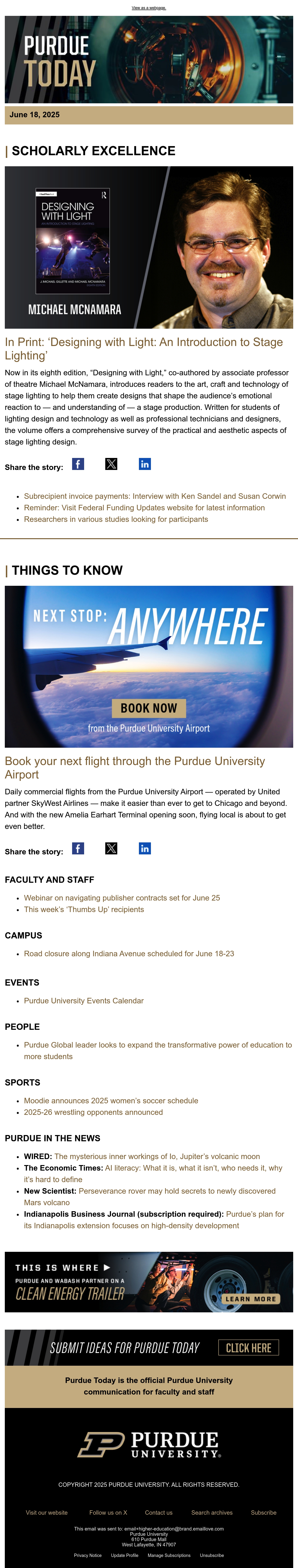The image size is (298, 1568).
Task: Tap Learn More on Clean Energy Trailer banner
Action: click(250, 1299)
